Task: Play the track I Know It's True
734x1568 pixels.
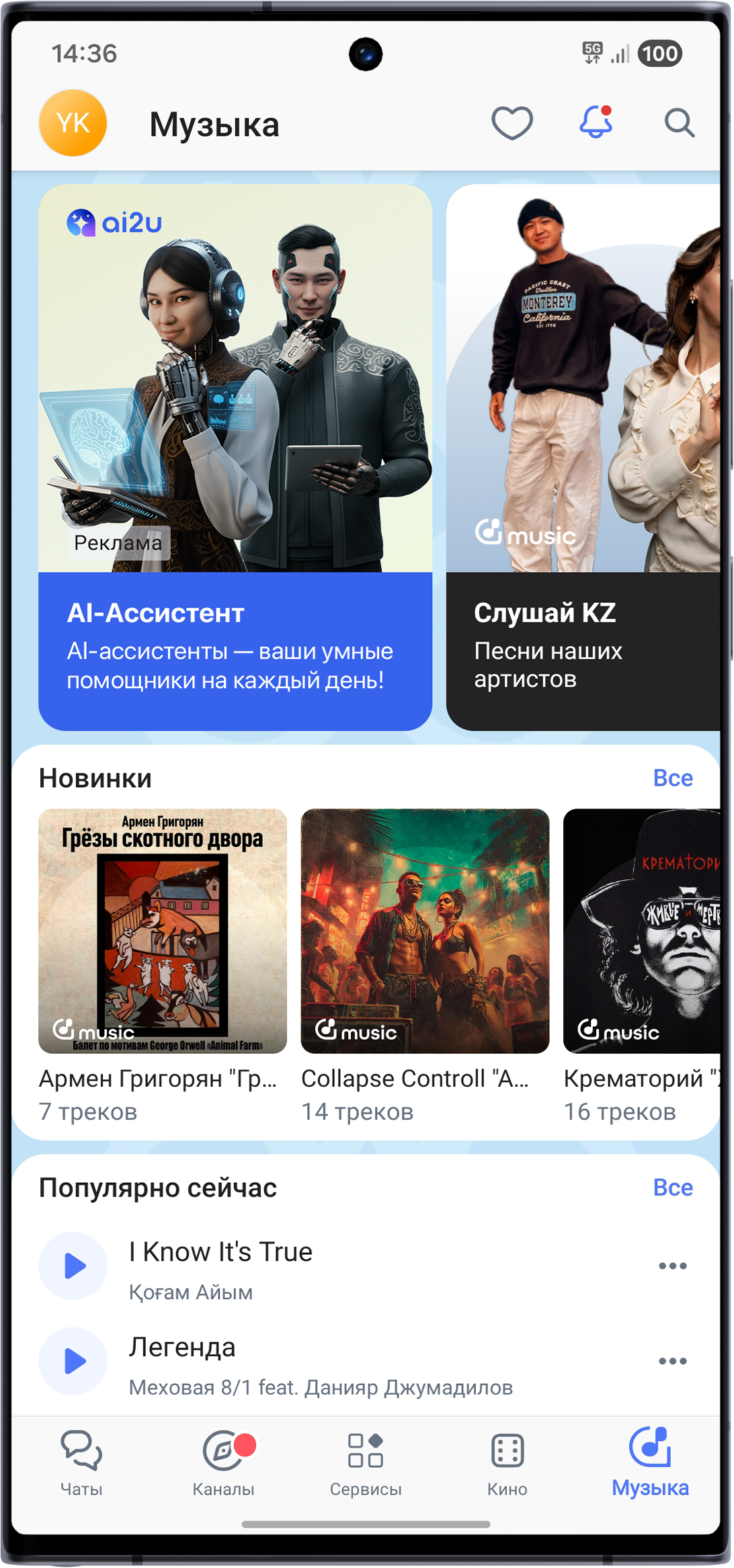Action: [73, 1266]
